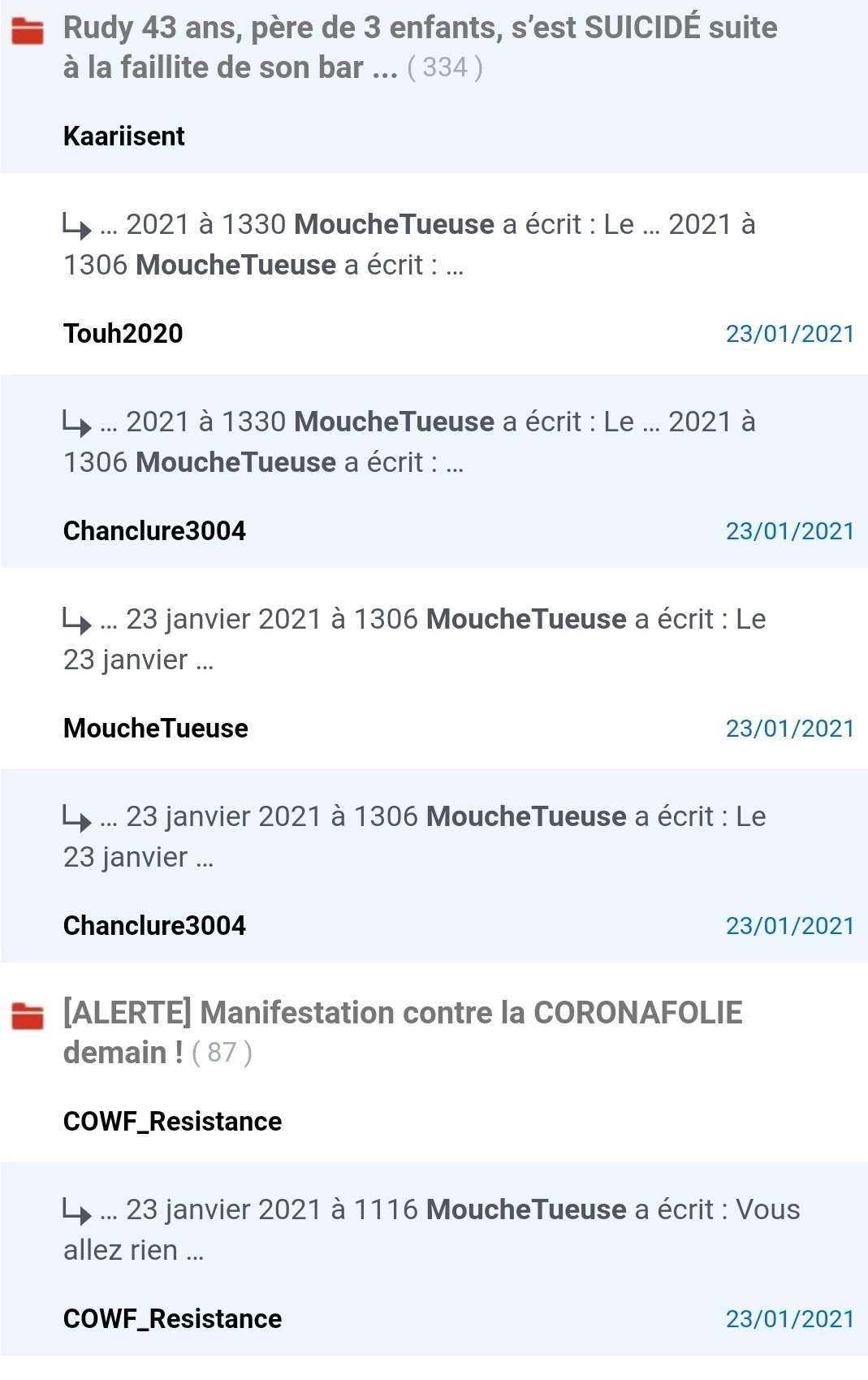View the profile of Kaariisent

click(124, 136)
